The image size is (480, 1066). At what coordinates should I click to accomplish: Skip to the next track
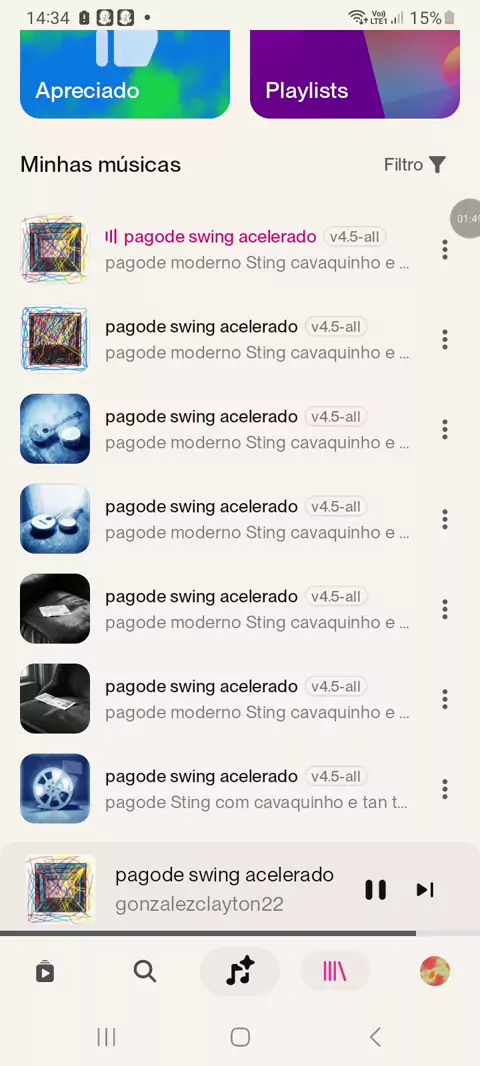click(x=425, y=889)
